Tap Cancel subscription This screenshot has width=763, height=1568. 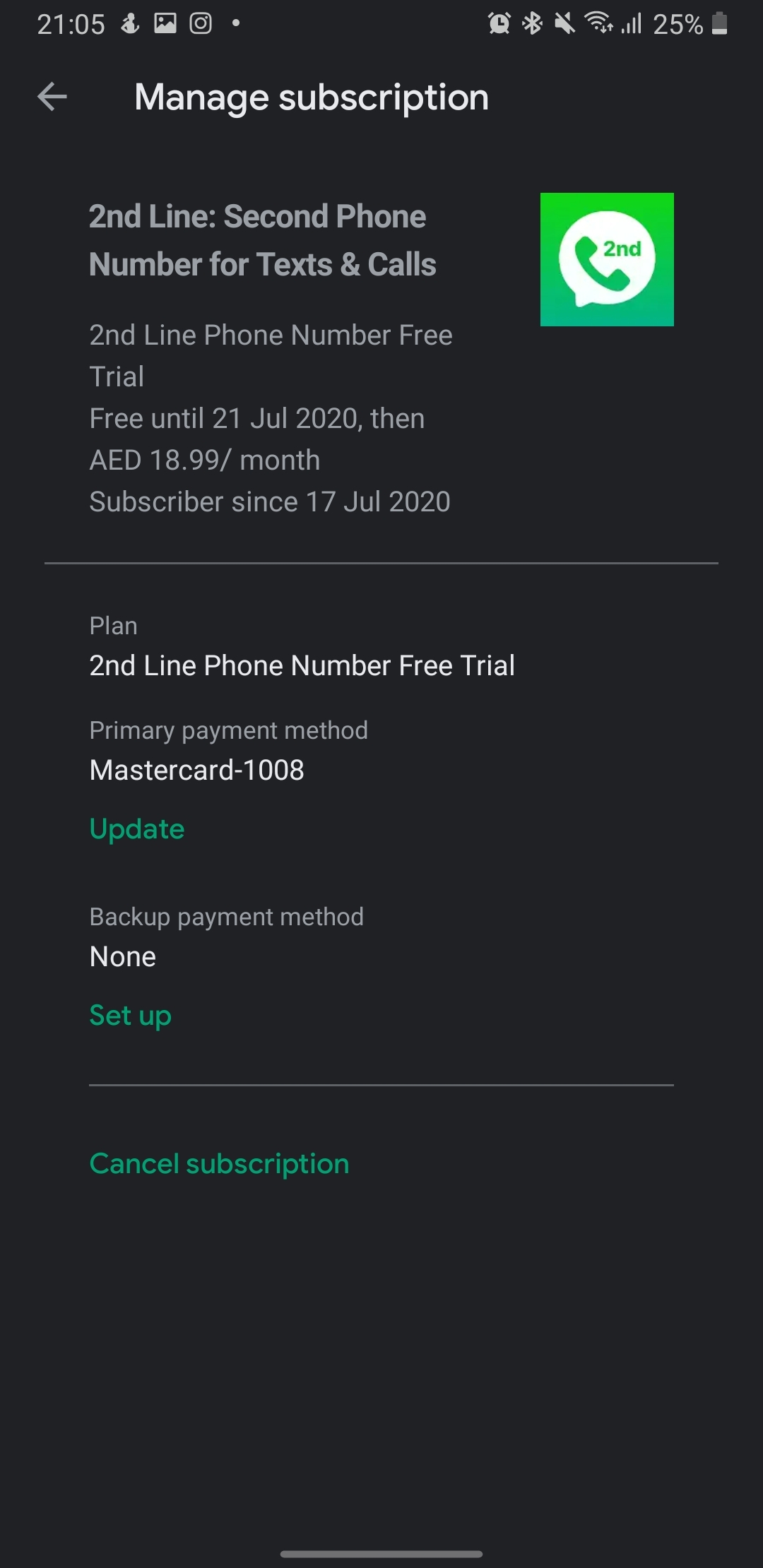click(220, 1164)
